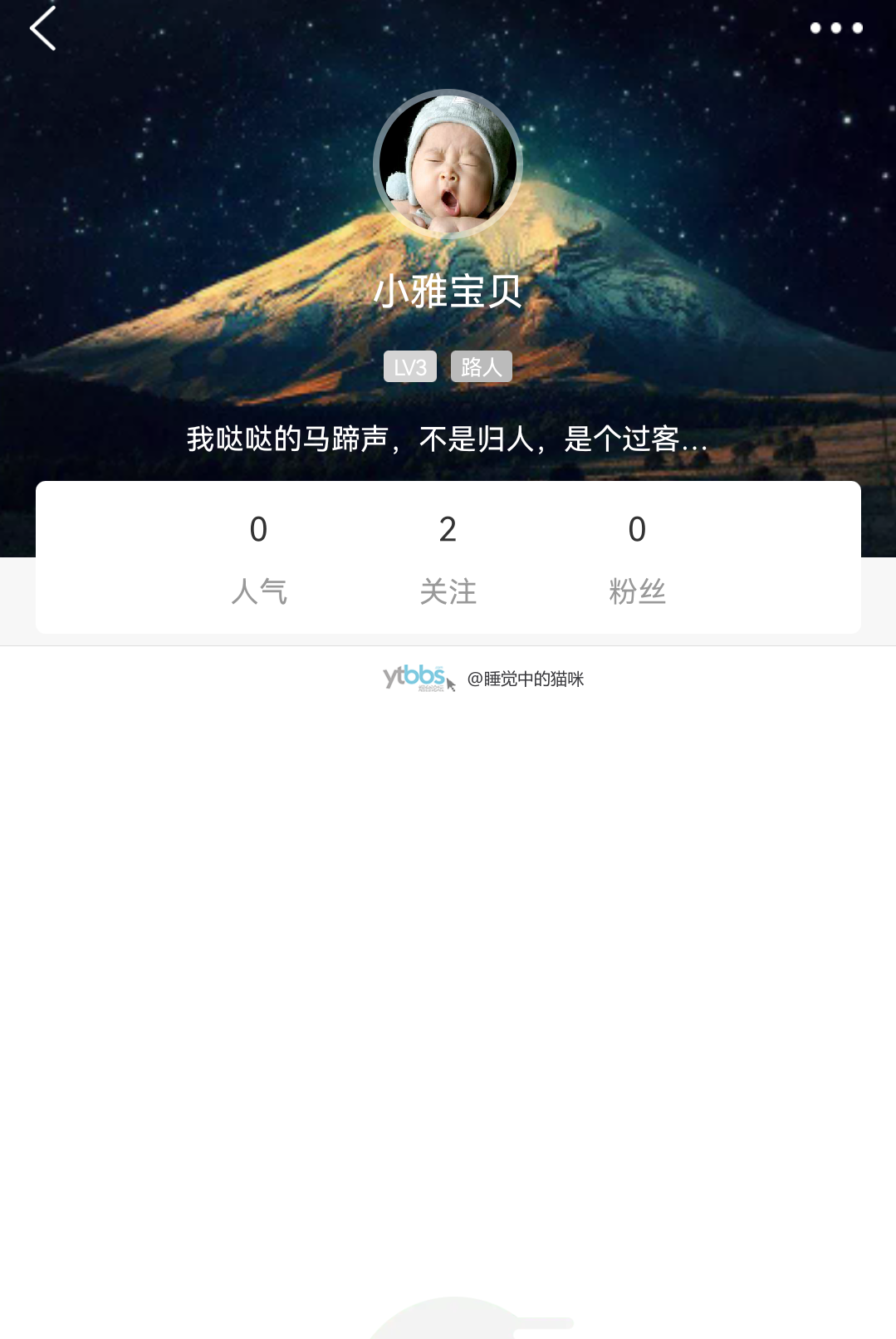Open the 关注 following list
Screen dimensions: 896x1339
coord(448,558)
